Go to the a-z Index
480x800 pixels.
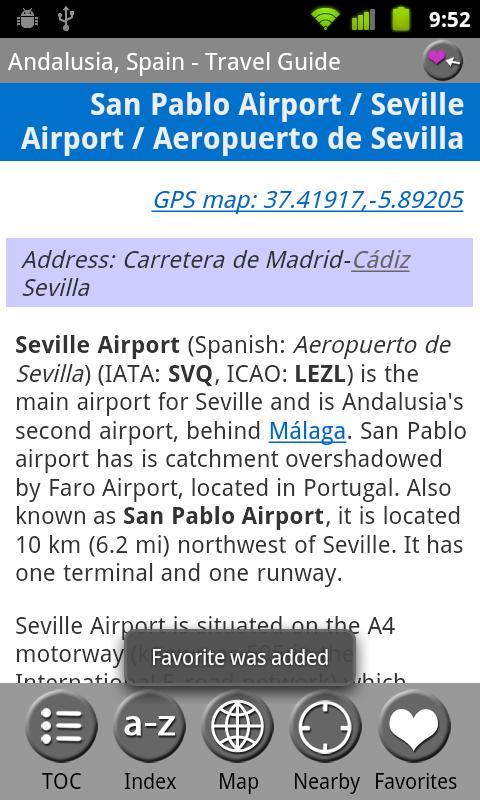click(149, 742)
